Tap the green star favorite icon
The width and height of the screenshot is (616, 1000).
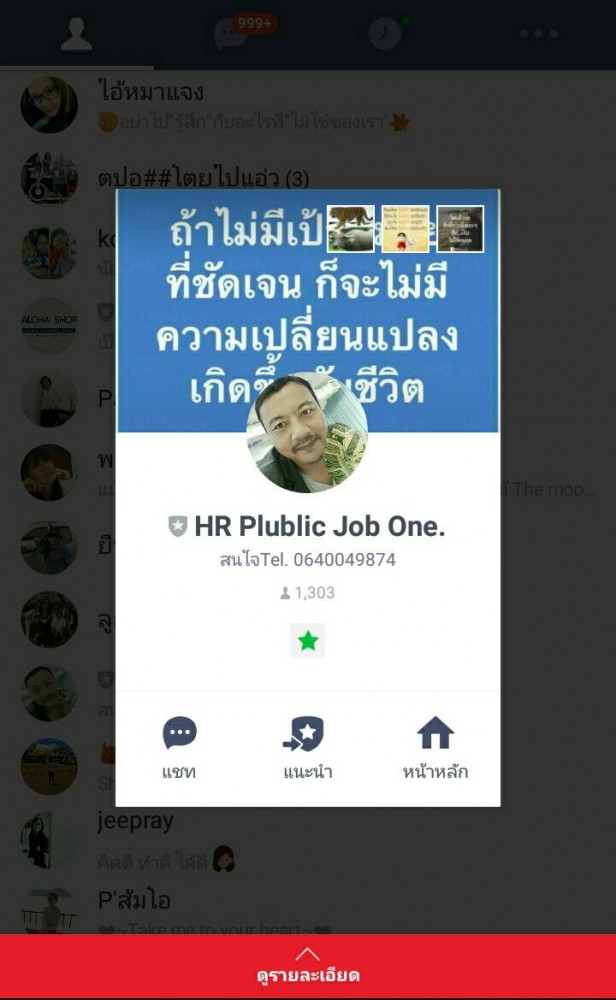pos(308,641)
